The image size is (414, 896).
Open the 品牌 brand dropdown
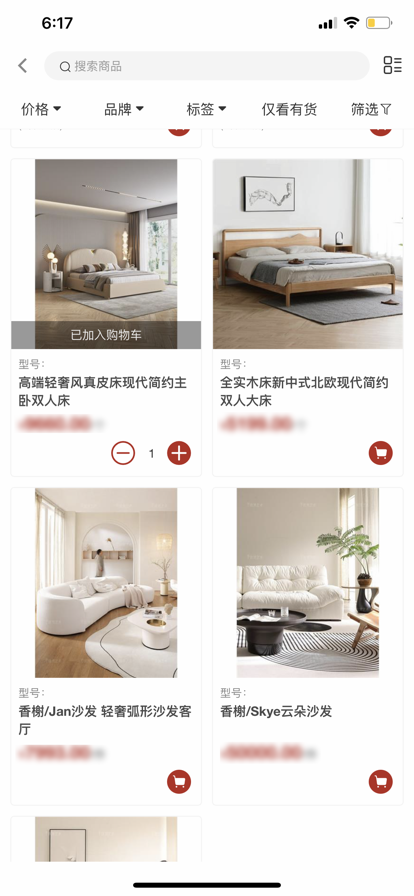pos(124,109)
